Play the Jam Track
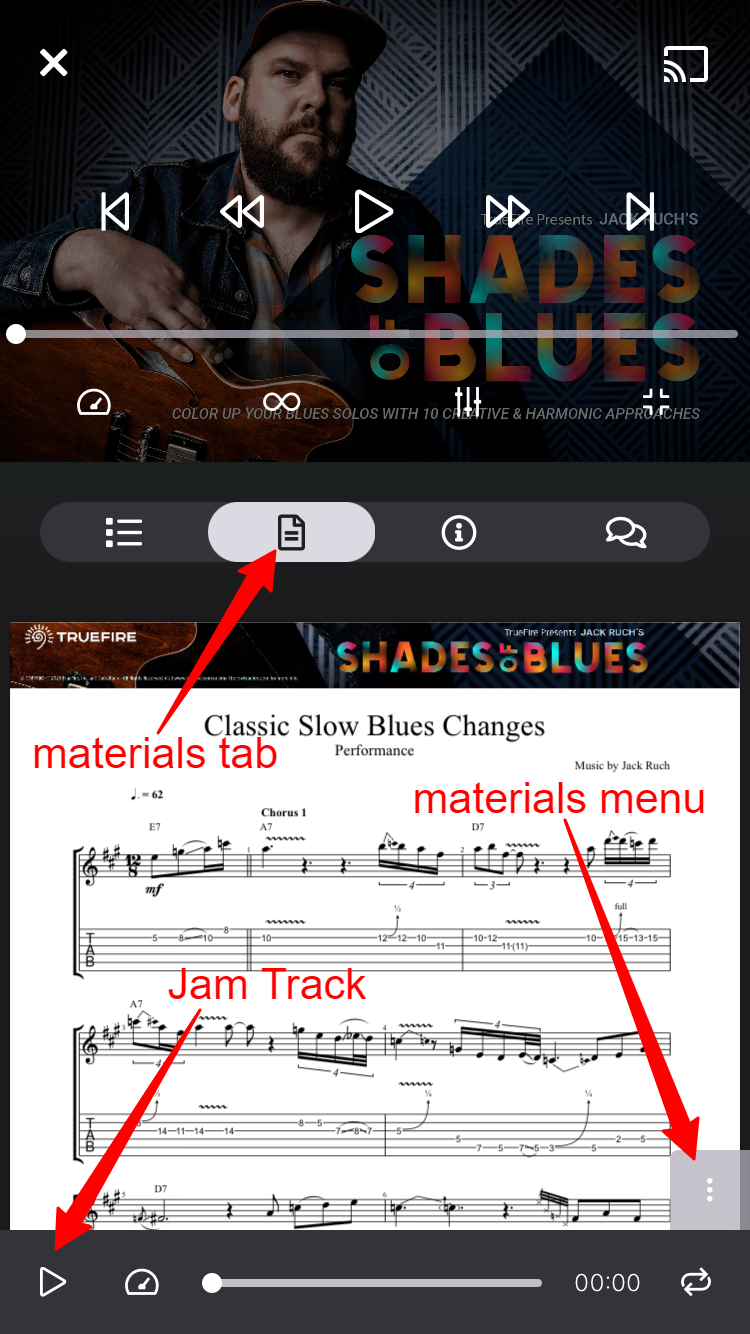 pyautogui.click(x=52, y=1282)
